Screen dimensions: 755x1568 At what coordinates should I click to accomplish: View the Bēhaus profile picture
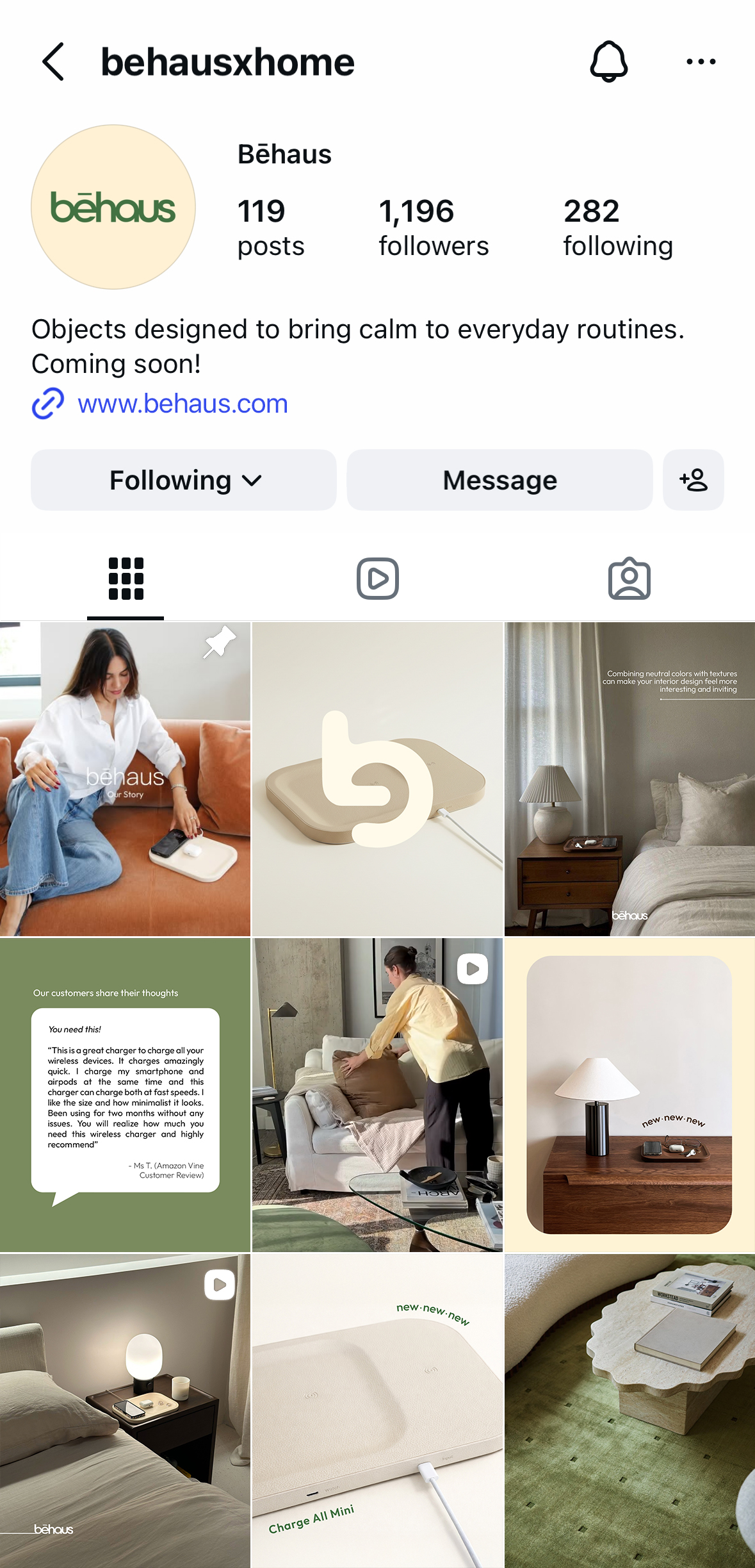113,207
